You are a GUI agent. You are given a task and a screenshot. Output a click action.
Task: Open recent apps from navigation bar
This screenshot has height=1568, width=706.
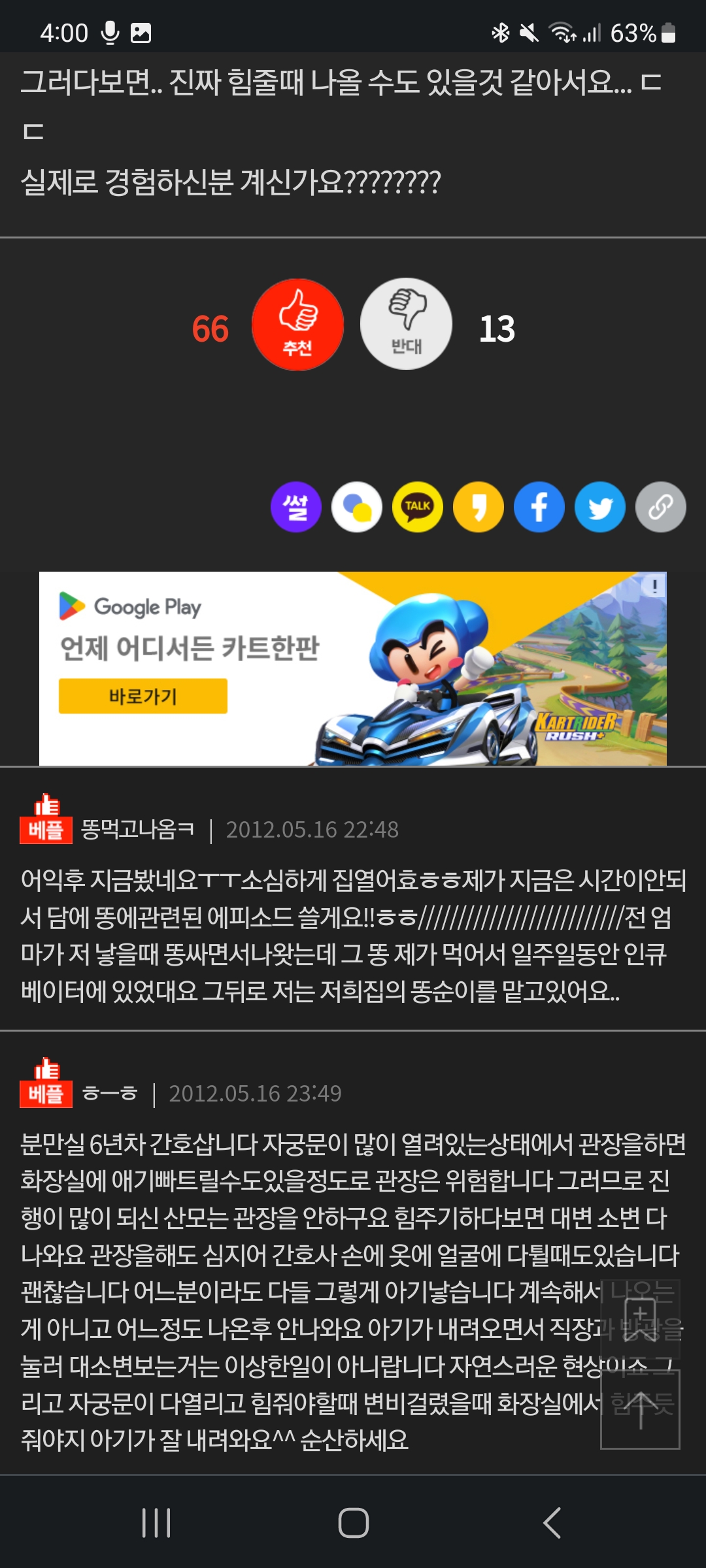(156, 1523)
